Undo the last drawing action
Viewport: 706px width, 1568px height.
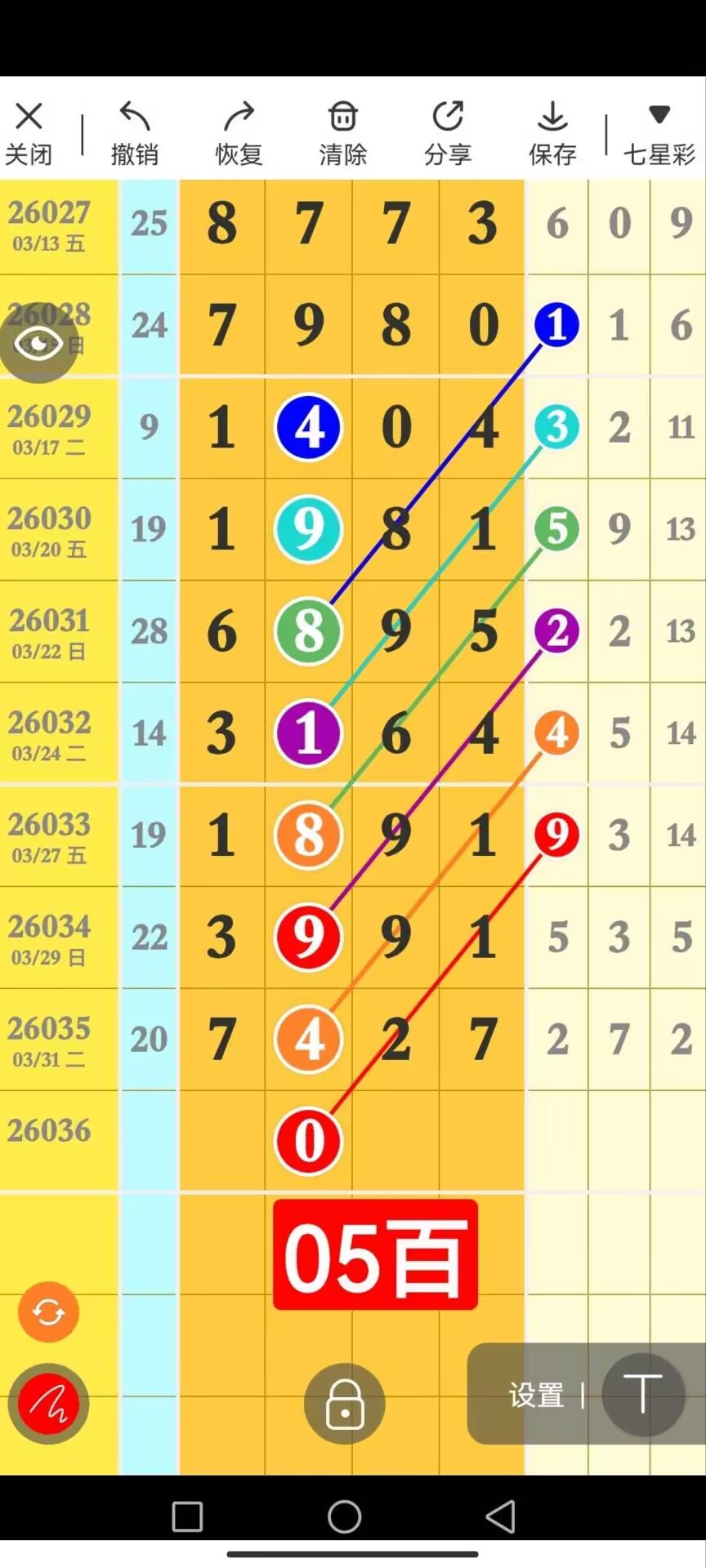[x=135, y=132]
